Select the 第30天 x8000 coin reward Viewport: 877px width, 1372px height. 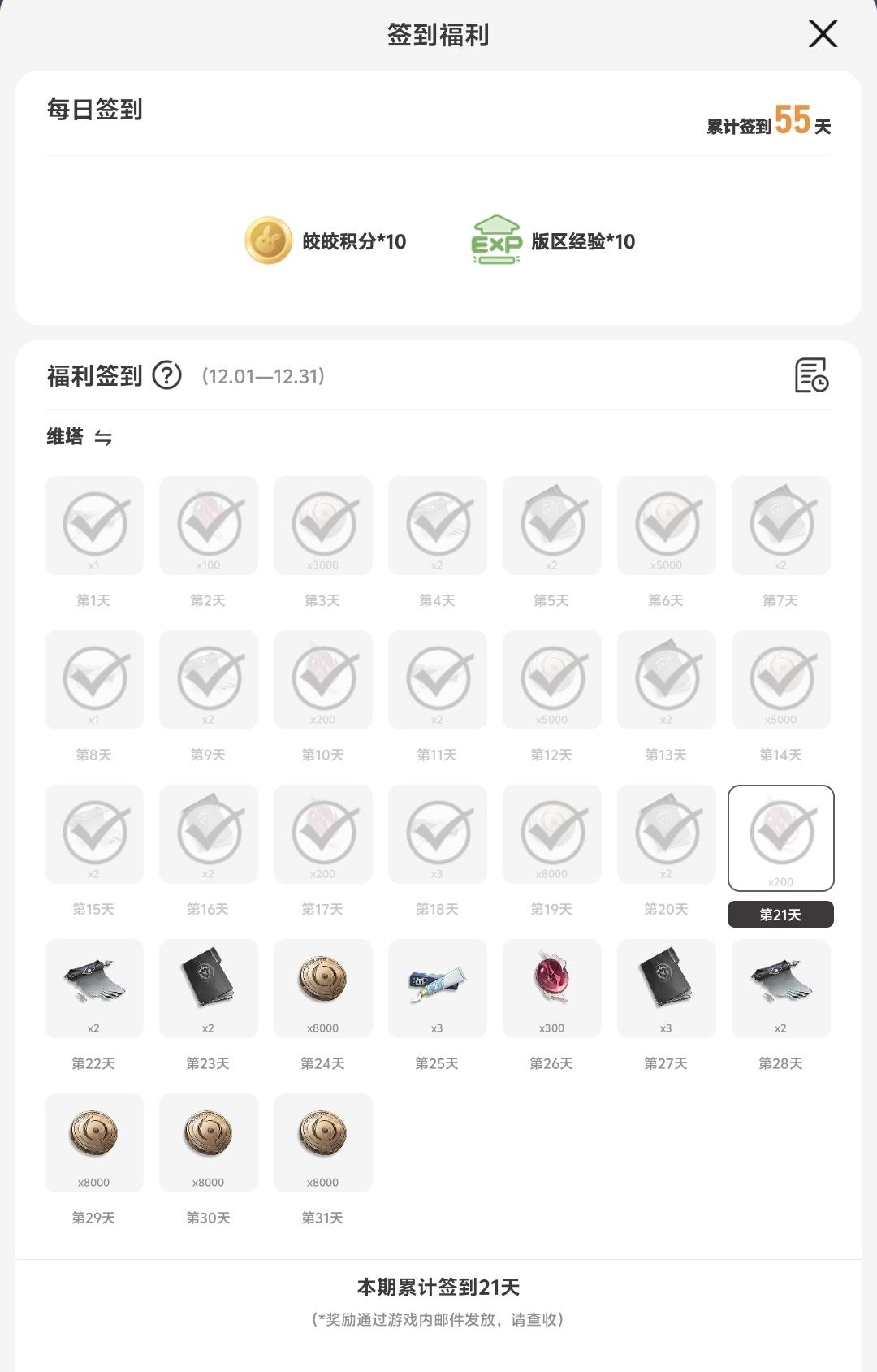[209, 1142]
